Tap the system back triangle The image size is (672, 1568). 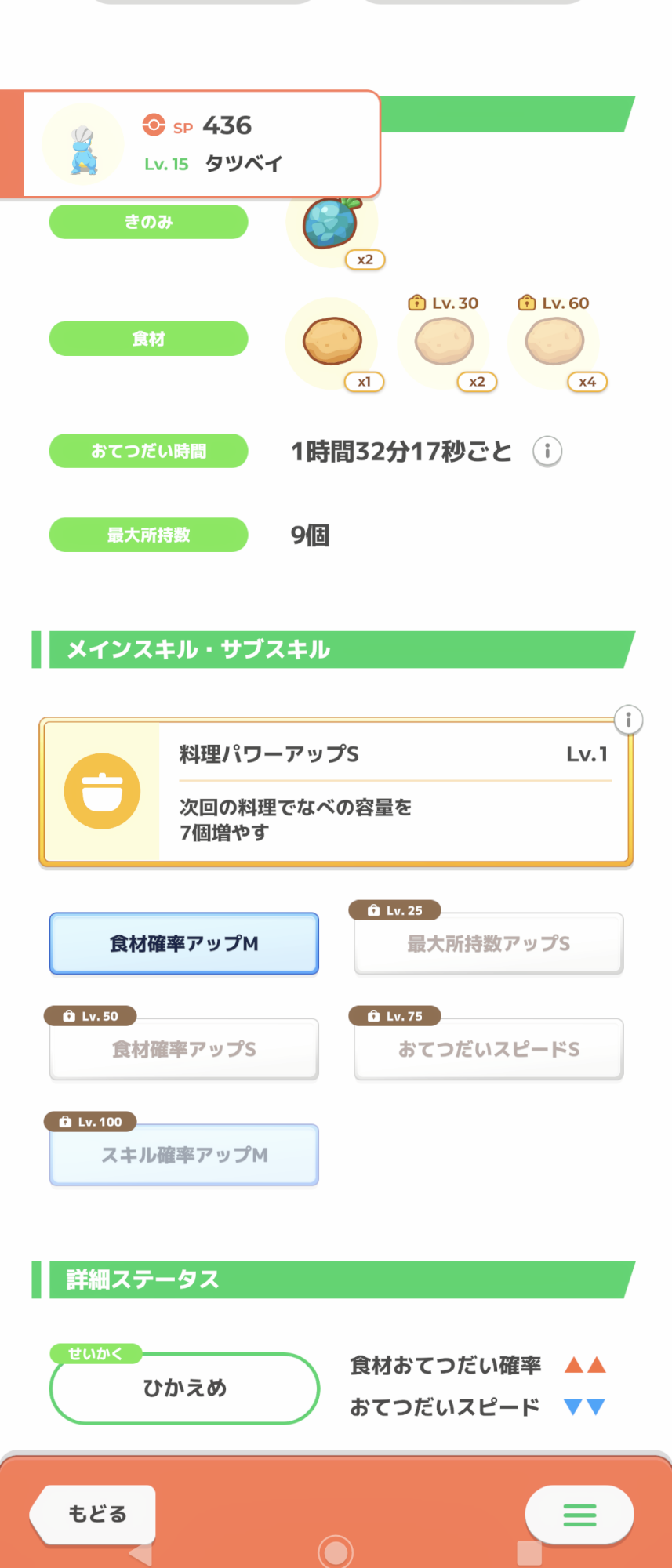pos(141,1554)
